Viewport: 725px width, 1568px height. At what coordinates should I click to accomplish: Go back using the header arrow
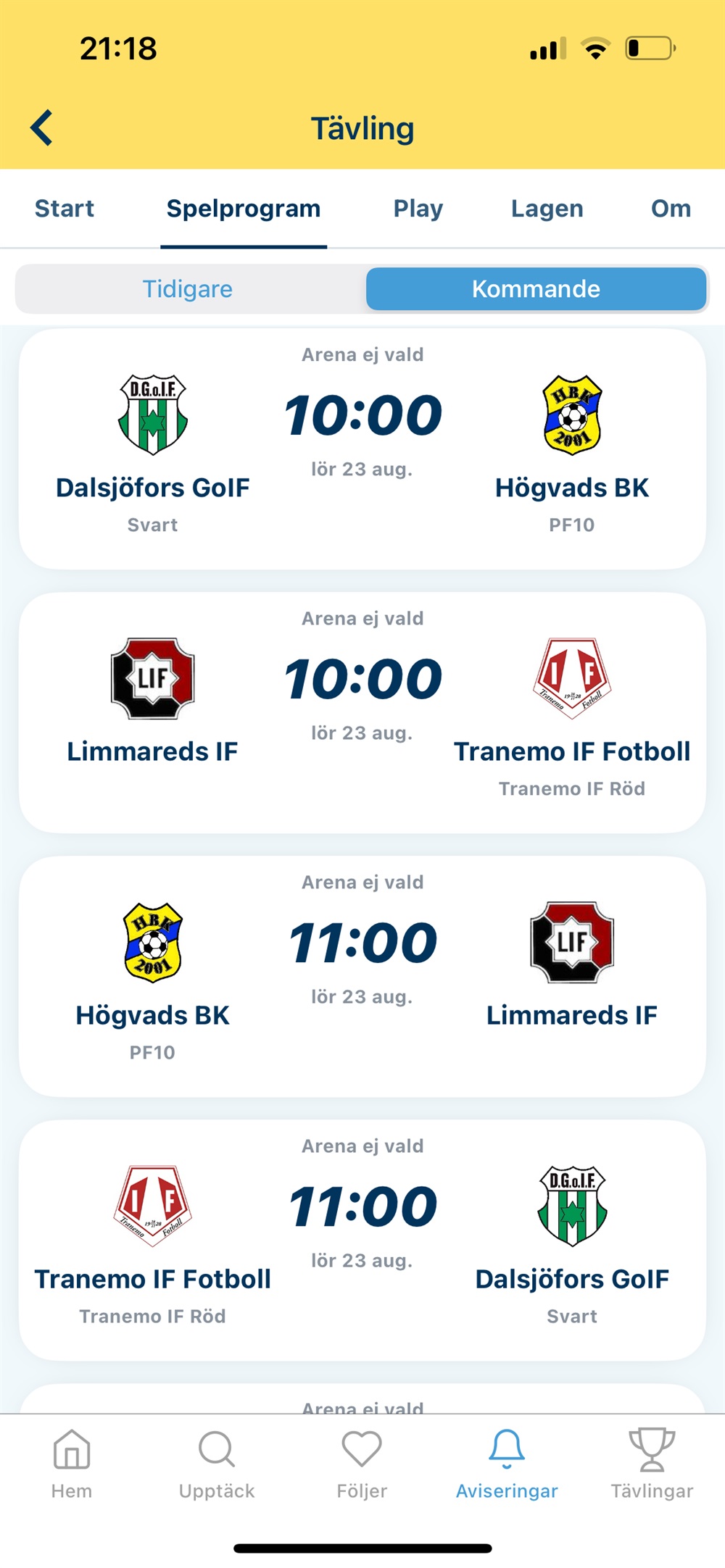tap(42, 128)
